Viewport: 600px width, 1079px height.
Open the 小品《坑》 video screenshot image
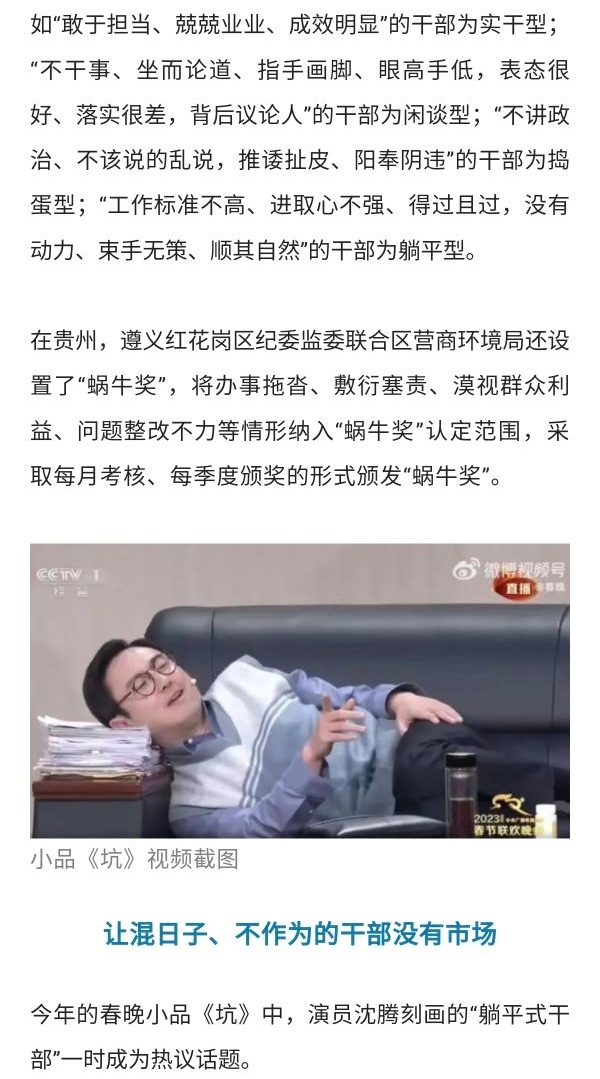click(x=300, y=691)
